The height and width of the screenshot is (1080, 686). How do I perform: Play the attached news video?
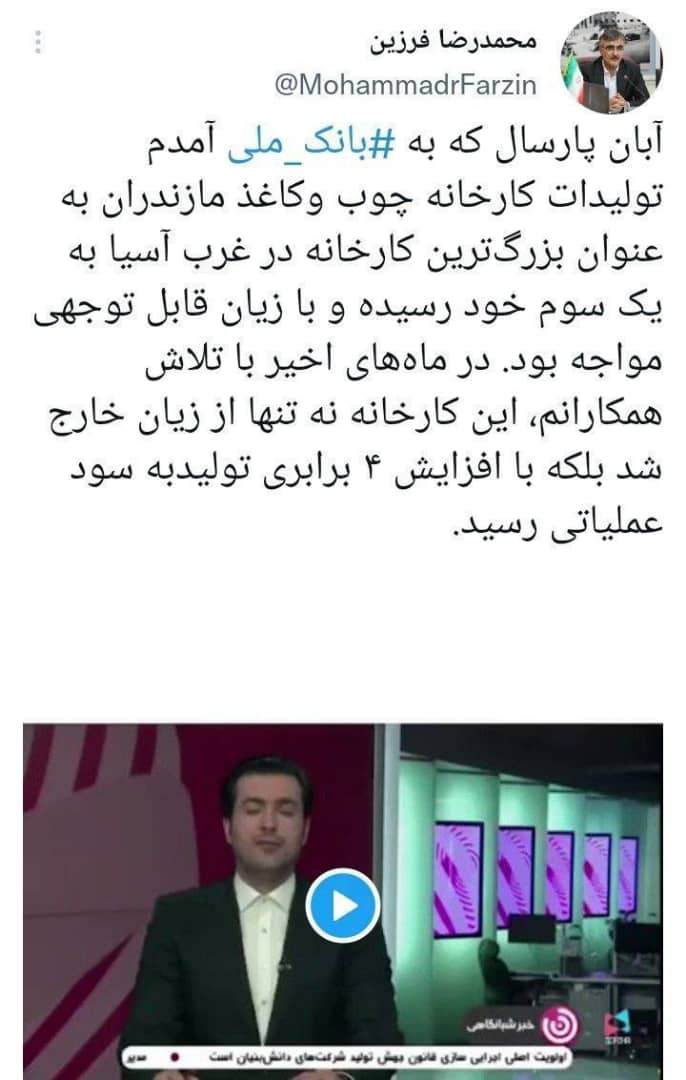point(343,905)
